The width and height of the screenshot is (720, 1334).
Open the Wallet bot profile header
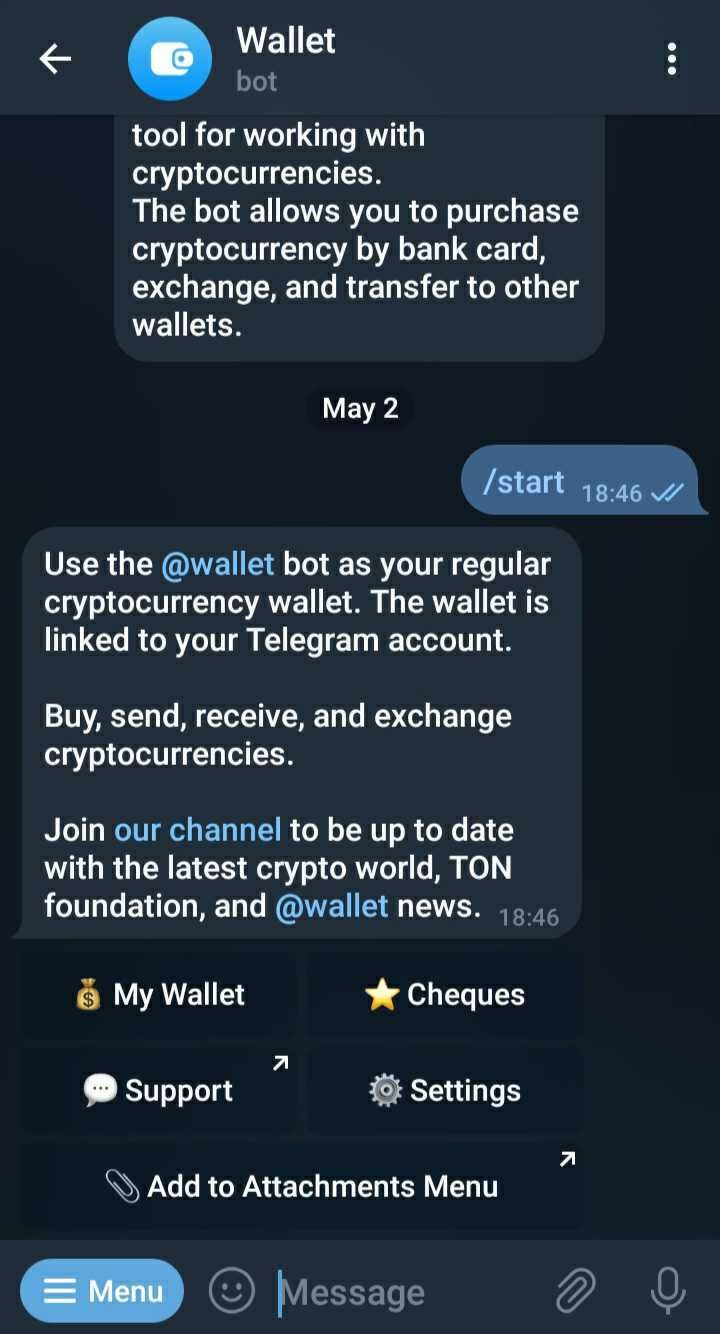[x=285, y=58]
